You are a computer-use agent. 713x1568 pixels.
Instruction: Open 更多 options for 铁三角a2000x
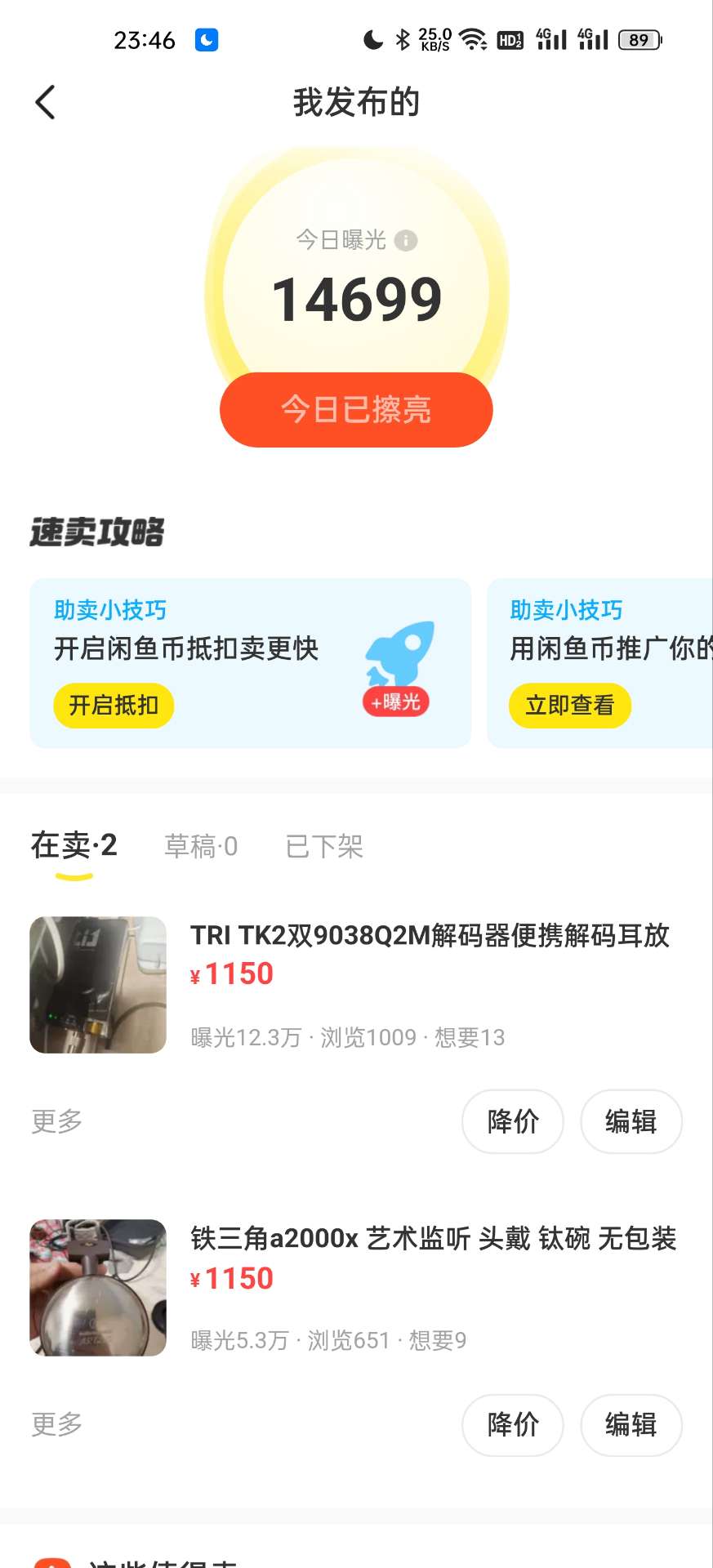[57, 1424]
